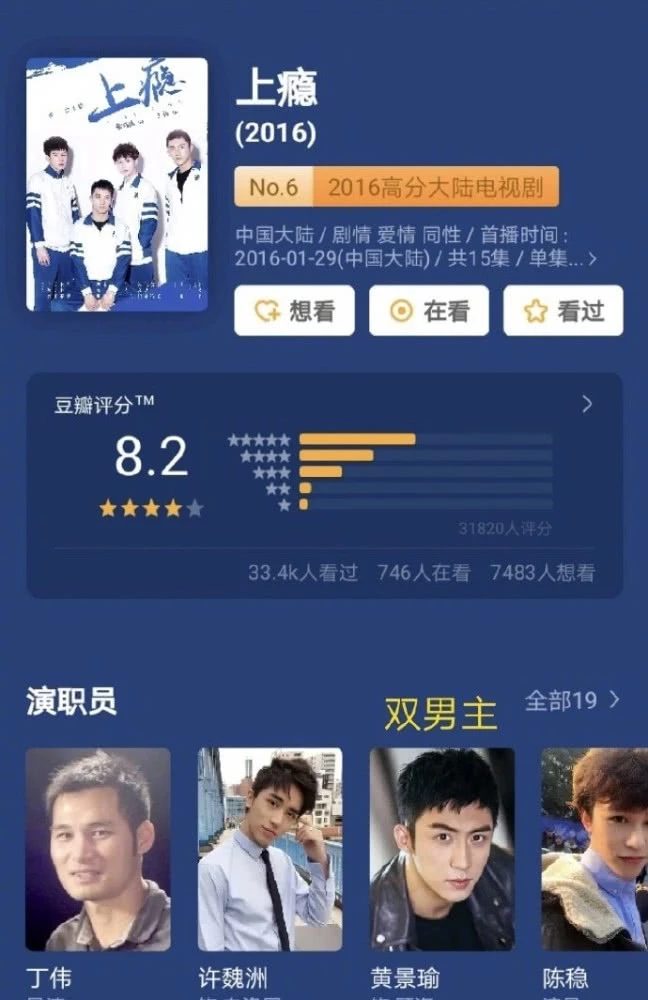Open 丁伟's cast profile
This screenshot has height=1000, width=648.
[97, 849]
